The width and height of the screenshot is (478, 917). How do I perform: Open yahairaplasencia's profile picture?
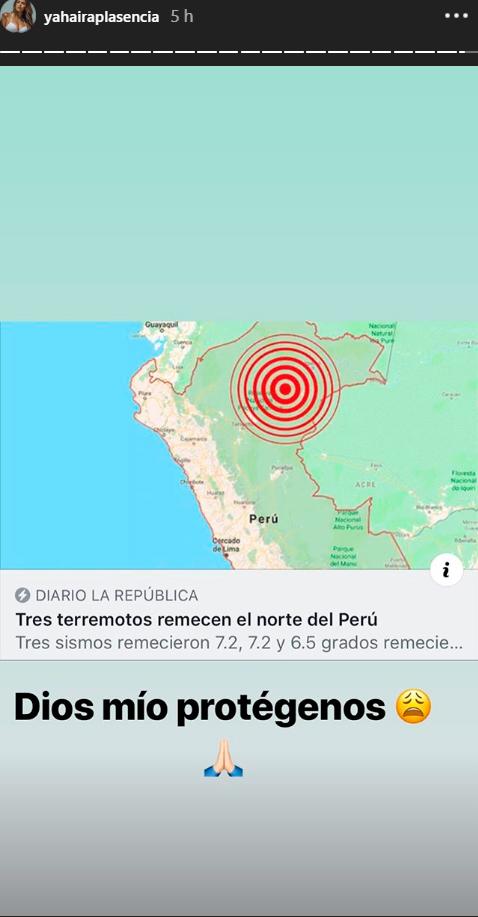(x=18, y=16)
